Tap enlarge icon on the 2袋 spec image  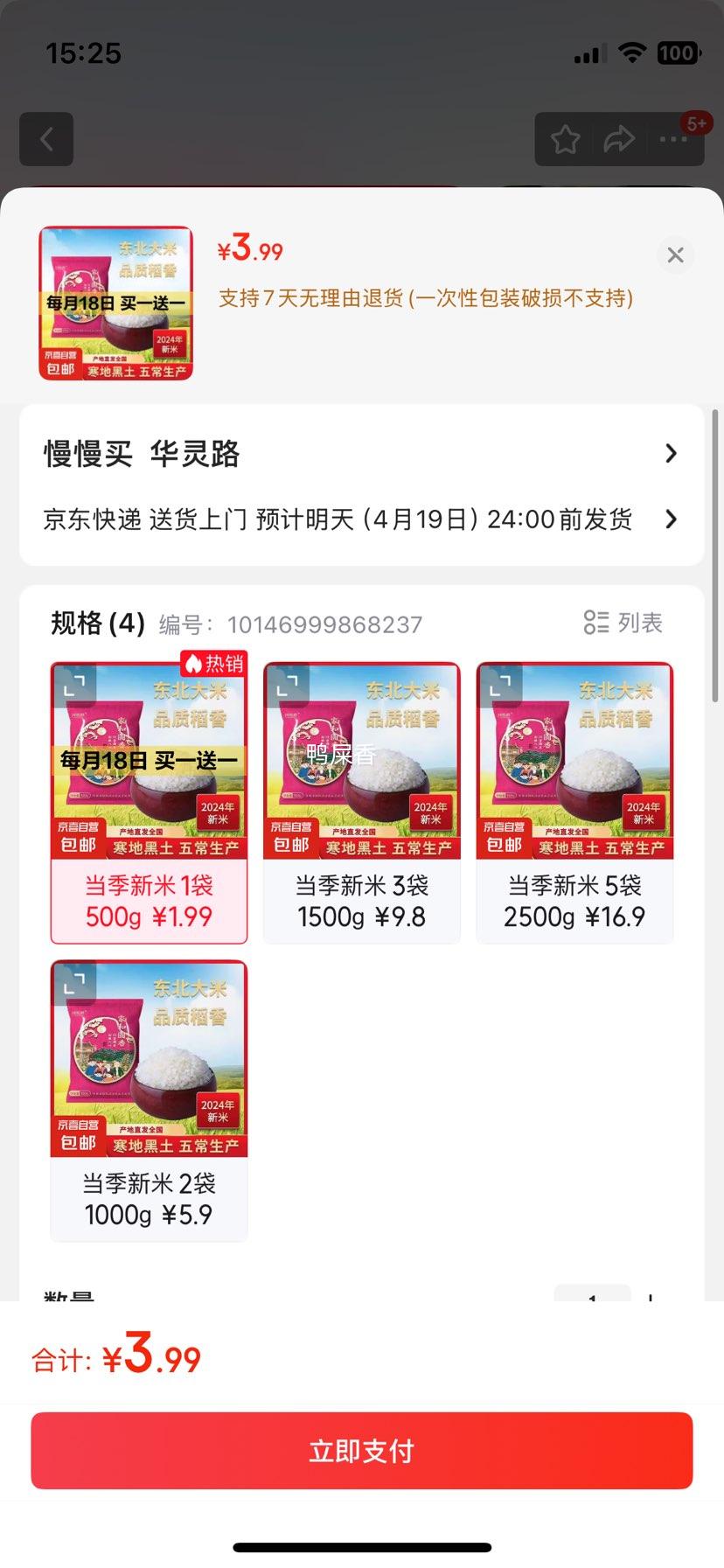point(73,984)
